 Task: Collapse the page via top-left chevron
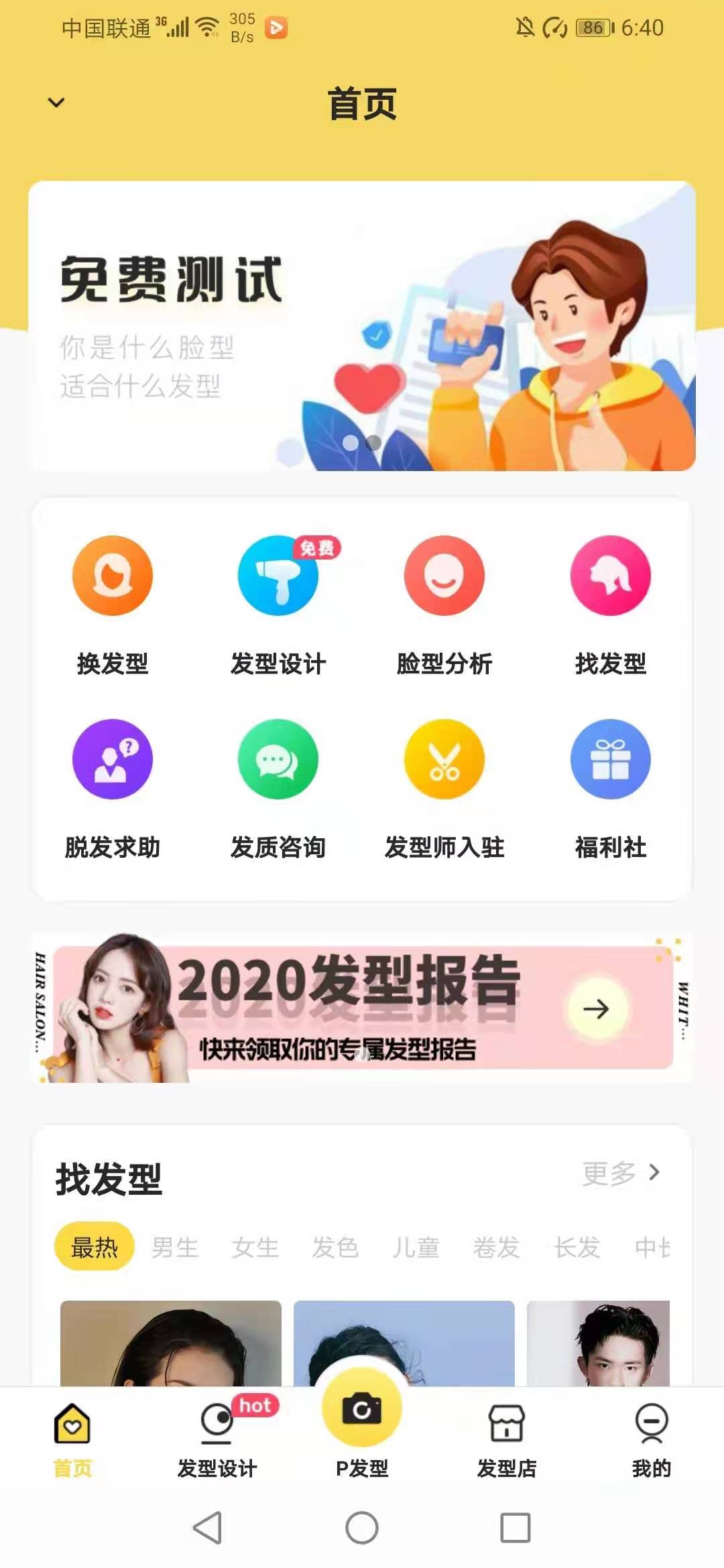[56, 101]
